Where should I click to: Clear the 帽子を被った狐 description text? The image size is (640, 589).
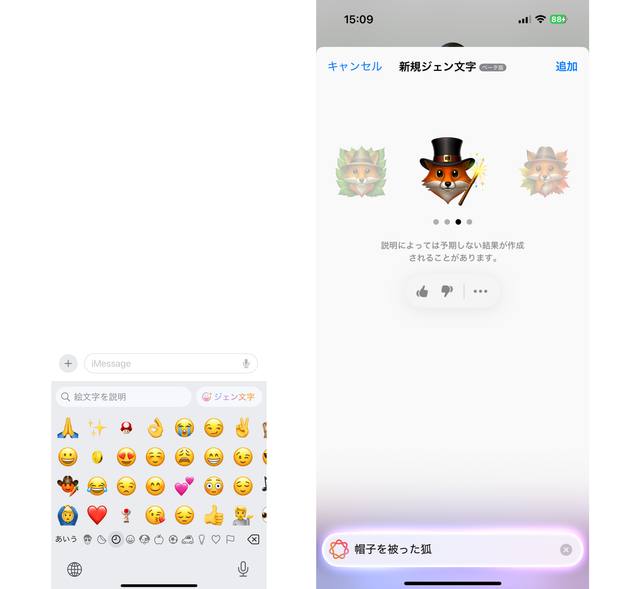(x=566, y=549)
